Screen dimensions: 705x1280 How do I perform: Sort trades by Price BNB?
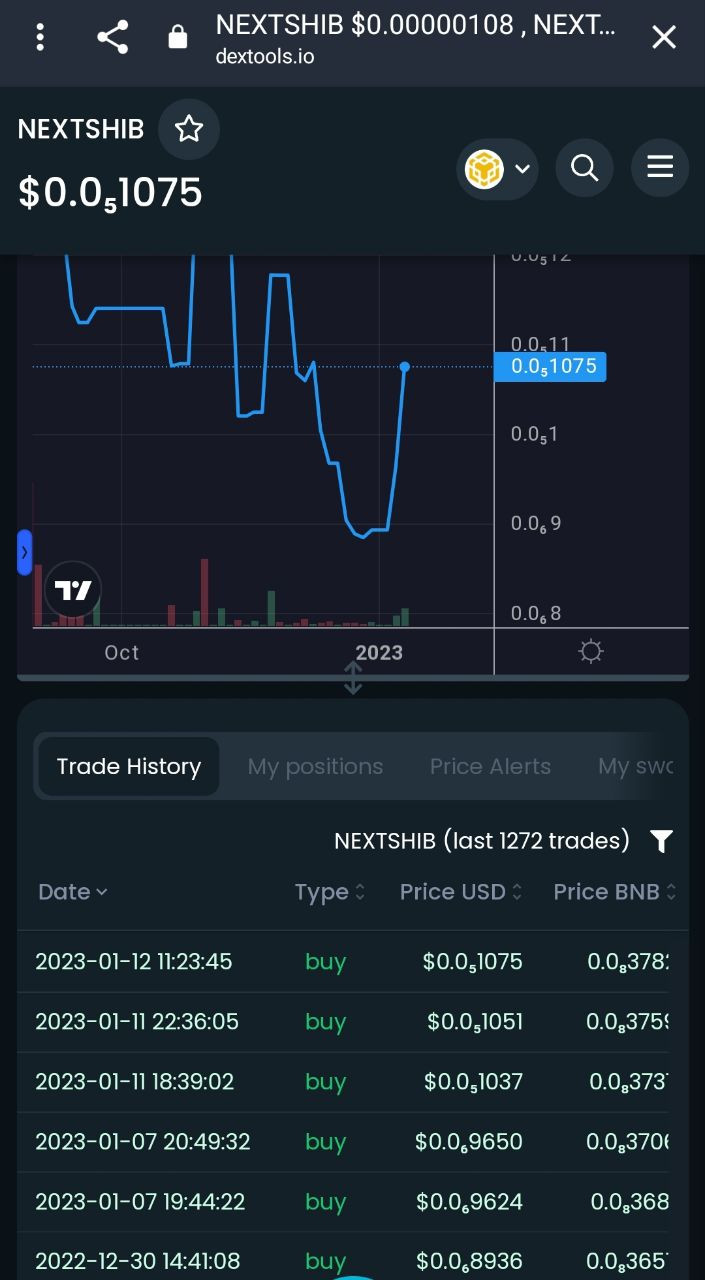tap(615, 892)
